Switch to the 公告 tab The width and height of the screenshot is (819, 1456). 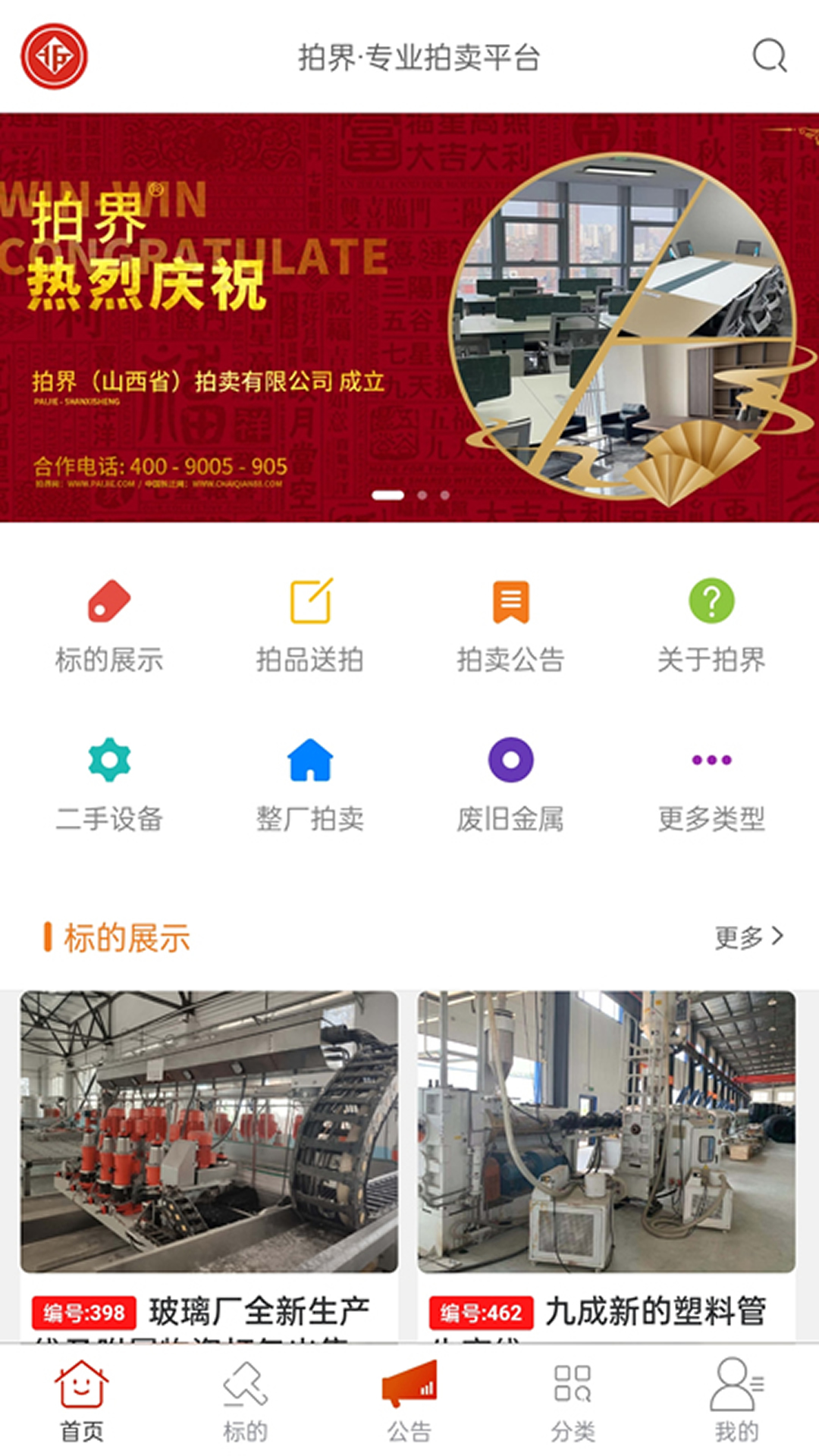tap(409, 1401)
